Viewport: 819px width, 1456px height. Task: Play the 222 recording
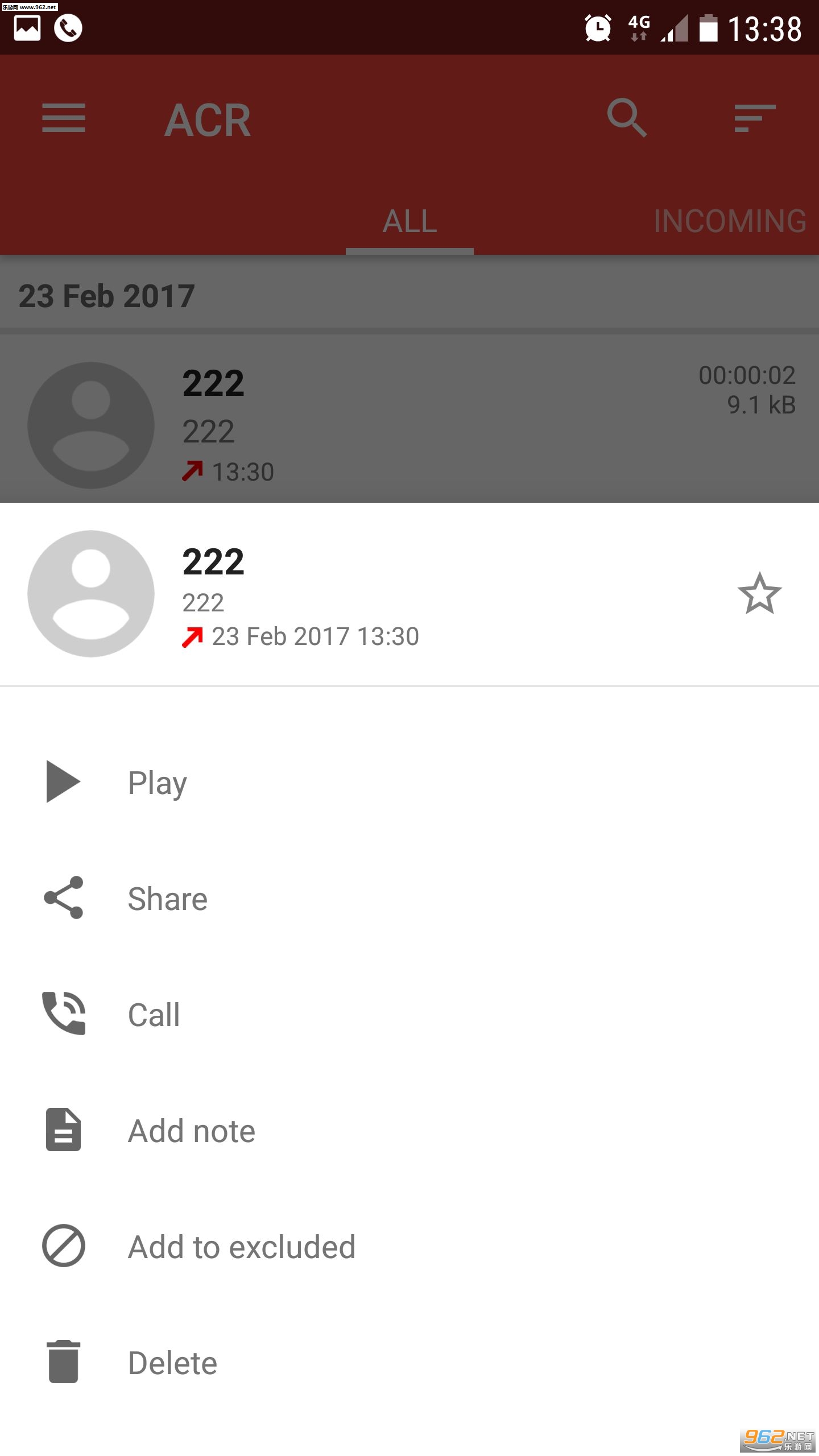[x=157, y=783]
